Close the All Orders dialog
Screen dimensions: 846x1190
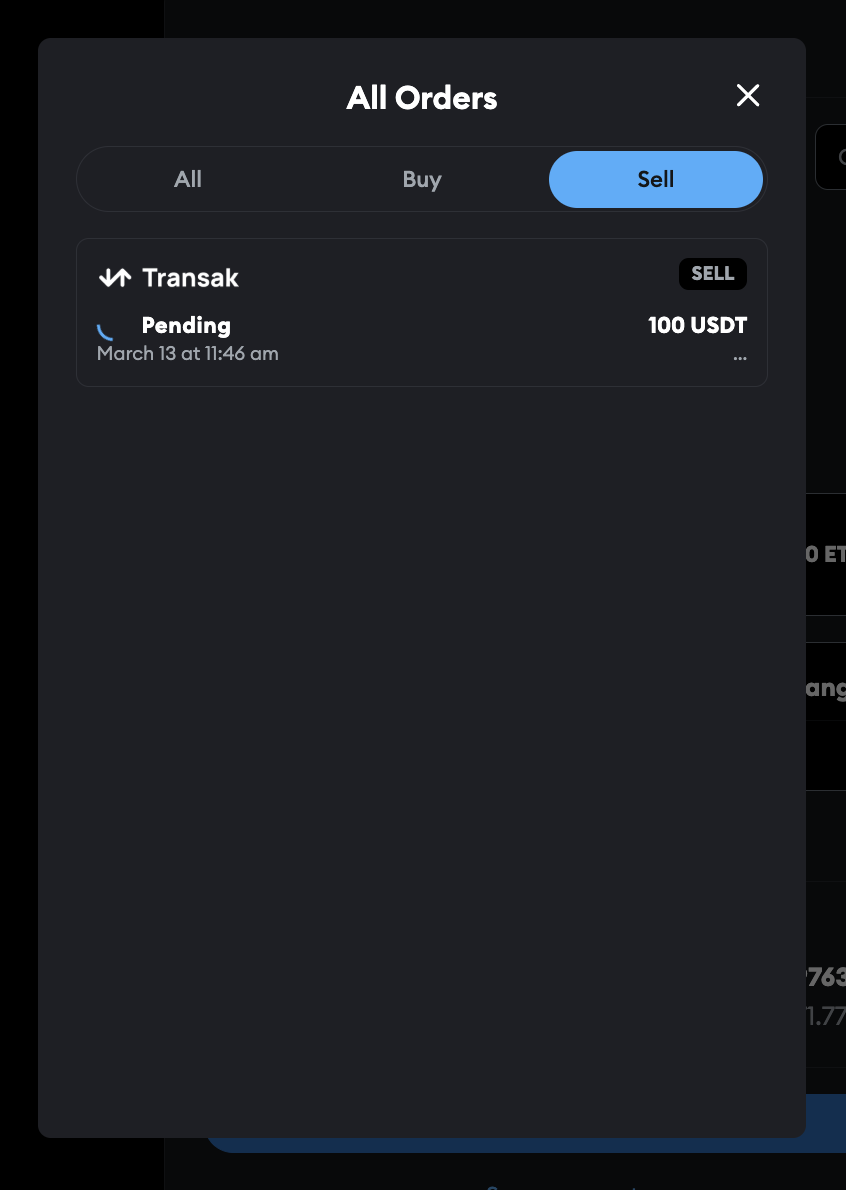748,96
